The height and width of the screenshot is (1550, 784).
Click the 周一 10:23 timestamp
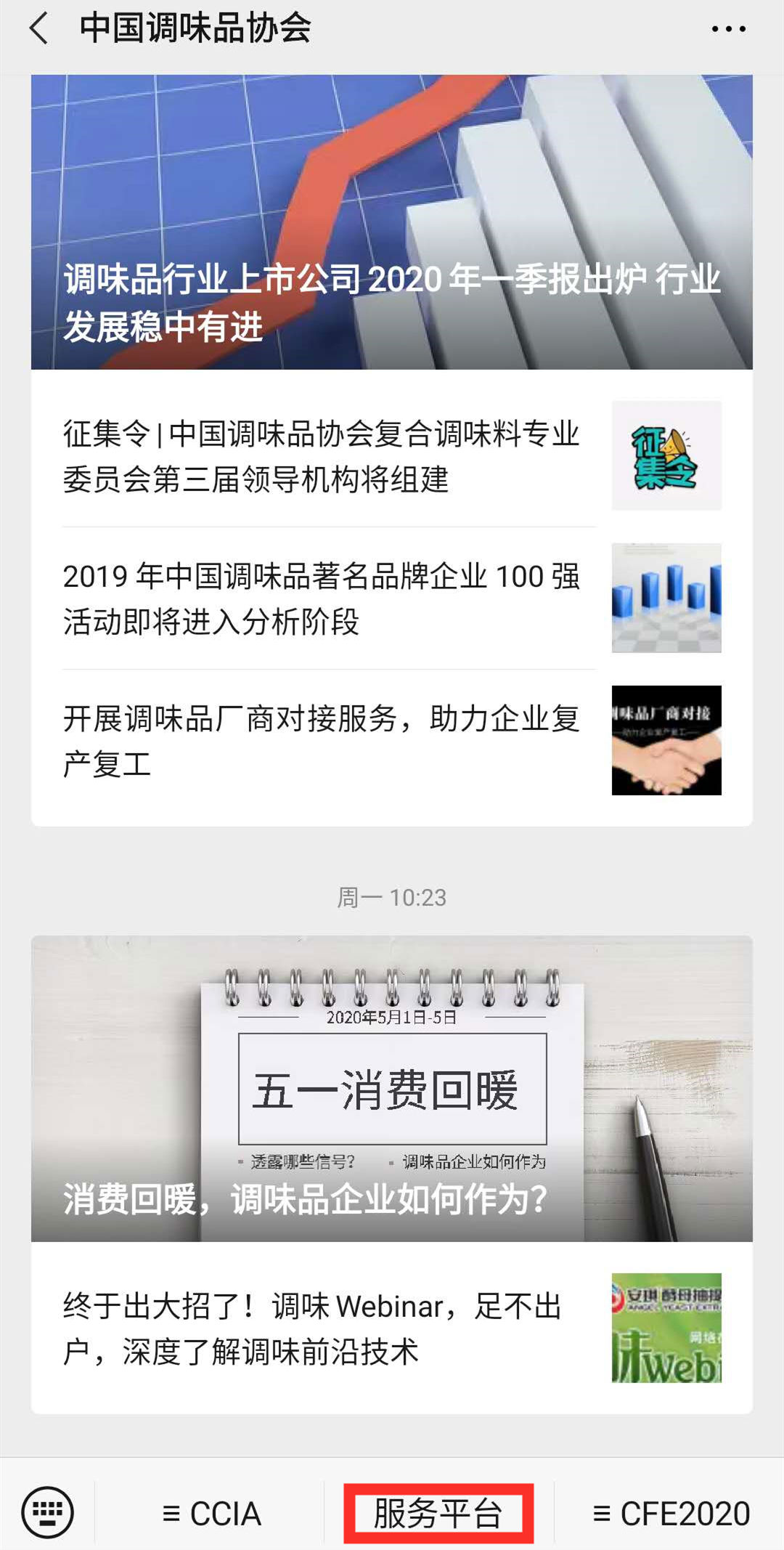click(392, 897)
